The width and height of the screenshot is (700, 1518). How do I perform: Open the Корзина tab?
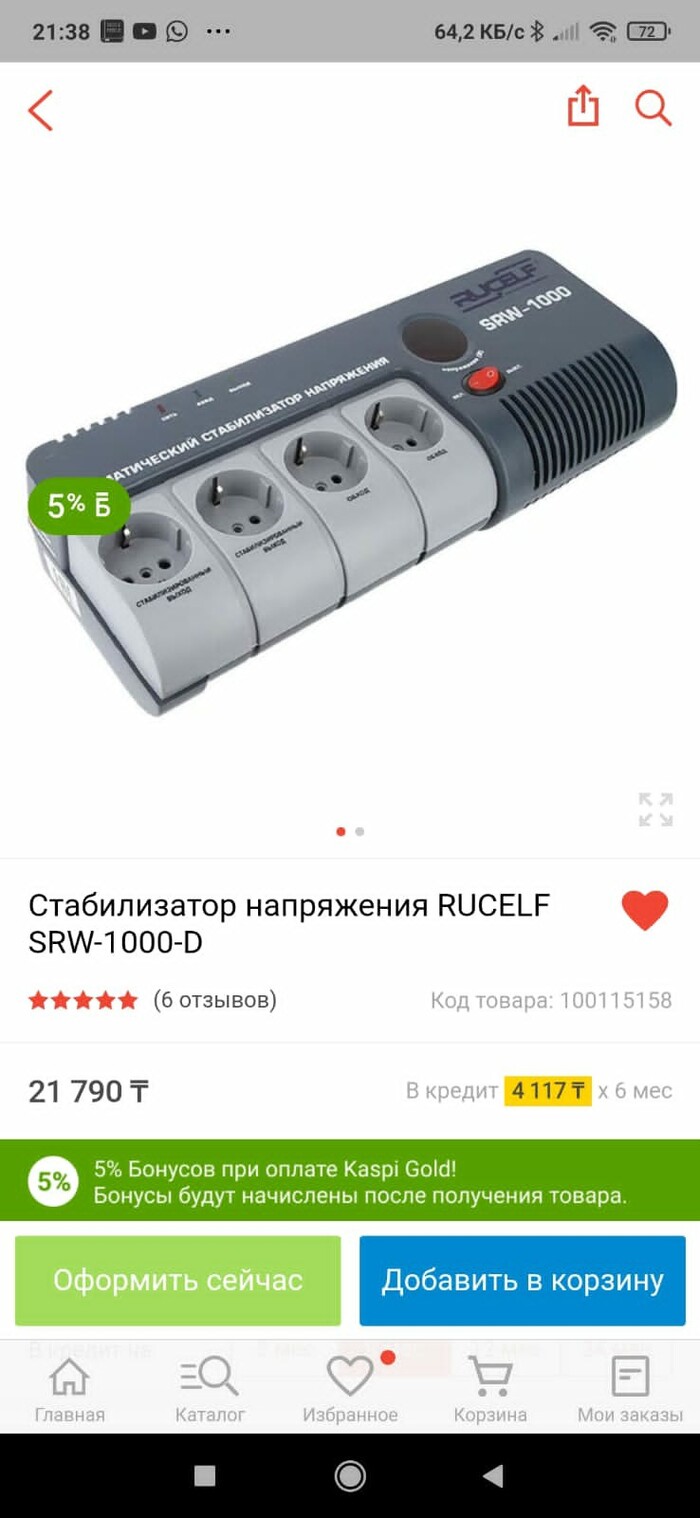(x=490, y=1388)
